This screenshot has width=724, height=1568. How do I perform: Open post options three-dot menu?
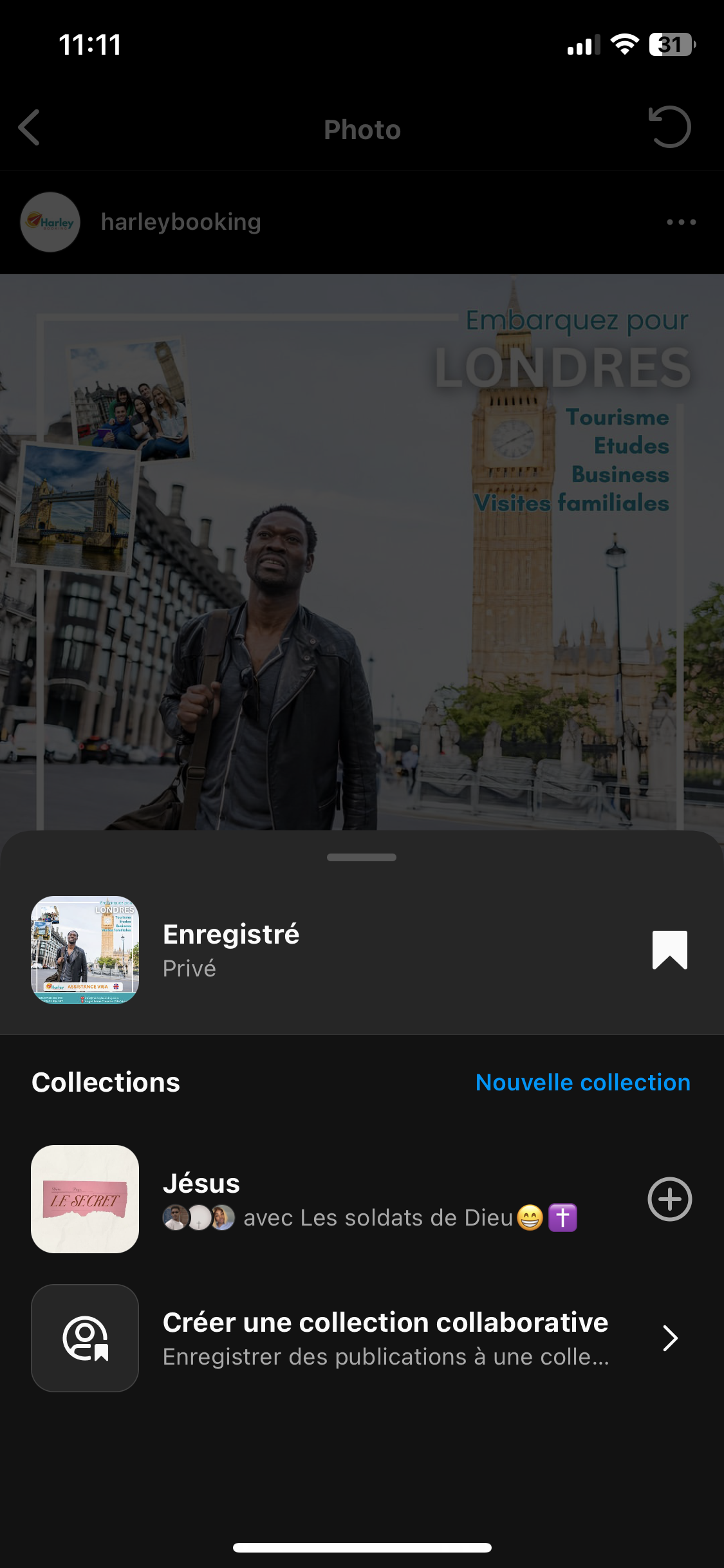pyautogui.click(x=681, y=222)
